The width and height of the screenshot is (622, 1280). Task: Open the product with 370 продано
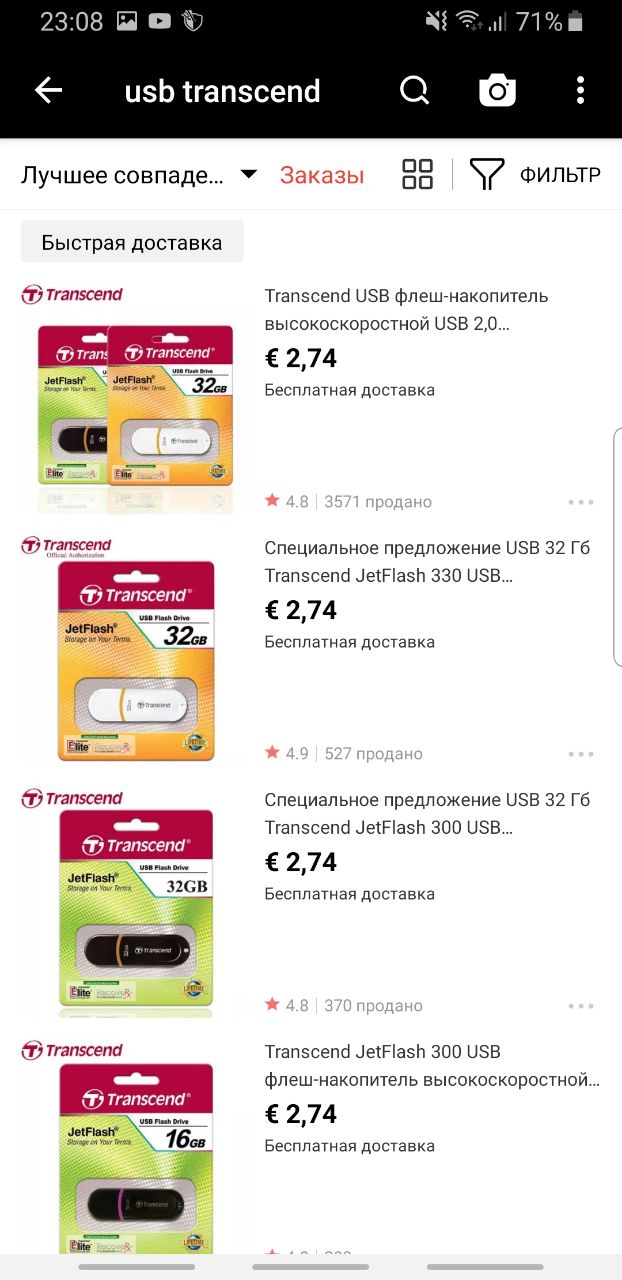(x=311, y=902)
